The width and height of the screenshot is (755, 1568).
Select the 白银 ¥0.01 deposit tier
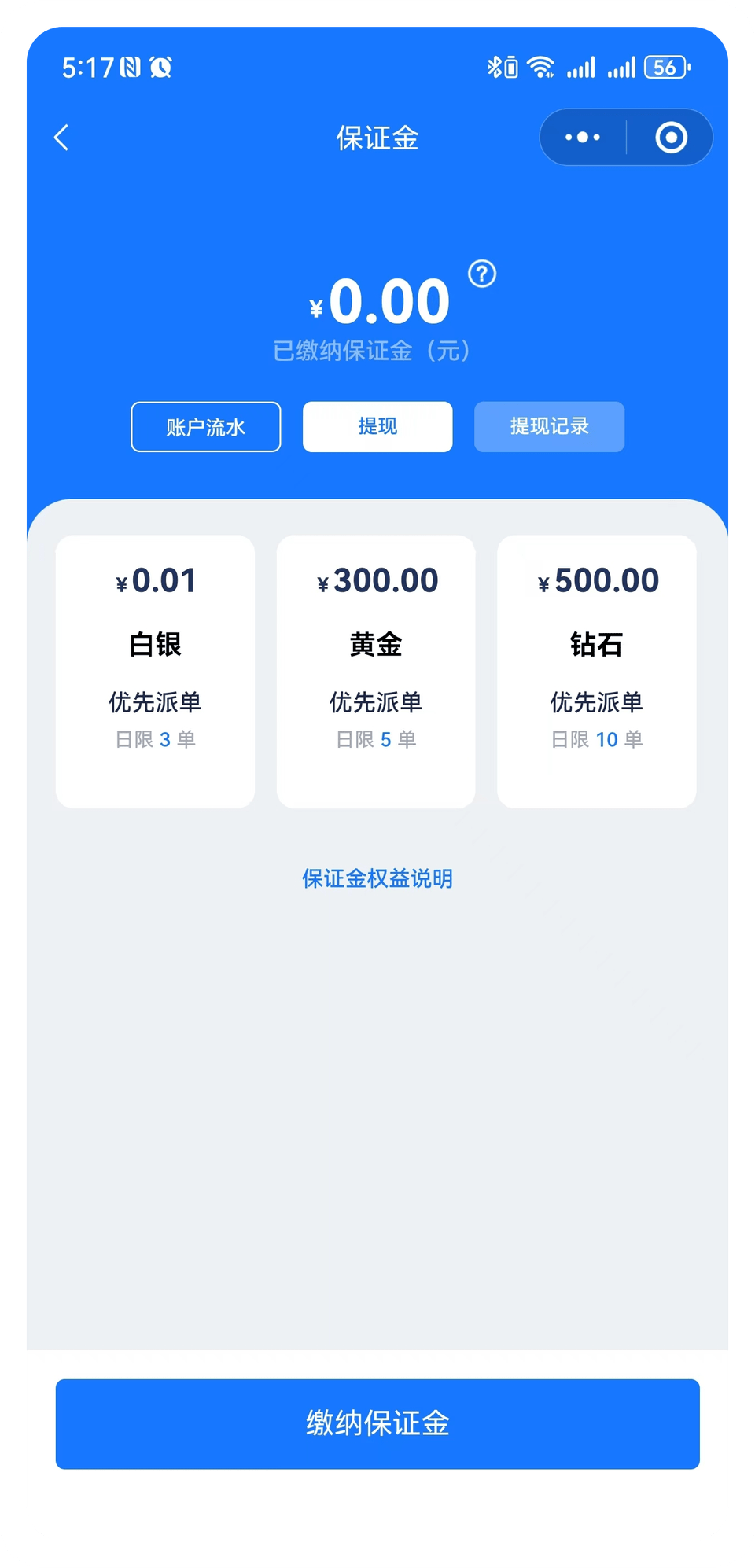point(155,671)
